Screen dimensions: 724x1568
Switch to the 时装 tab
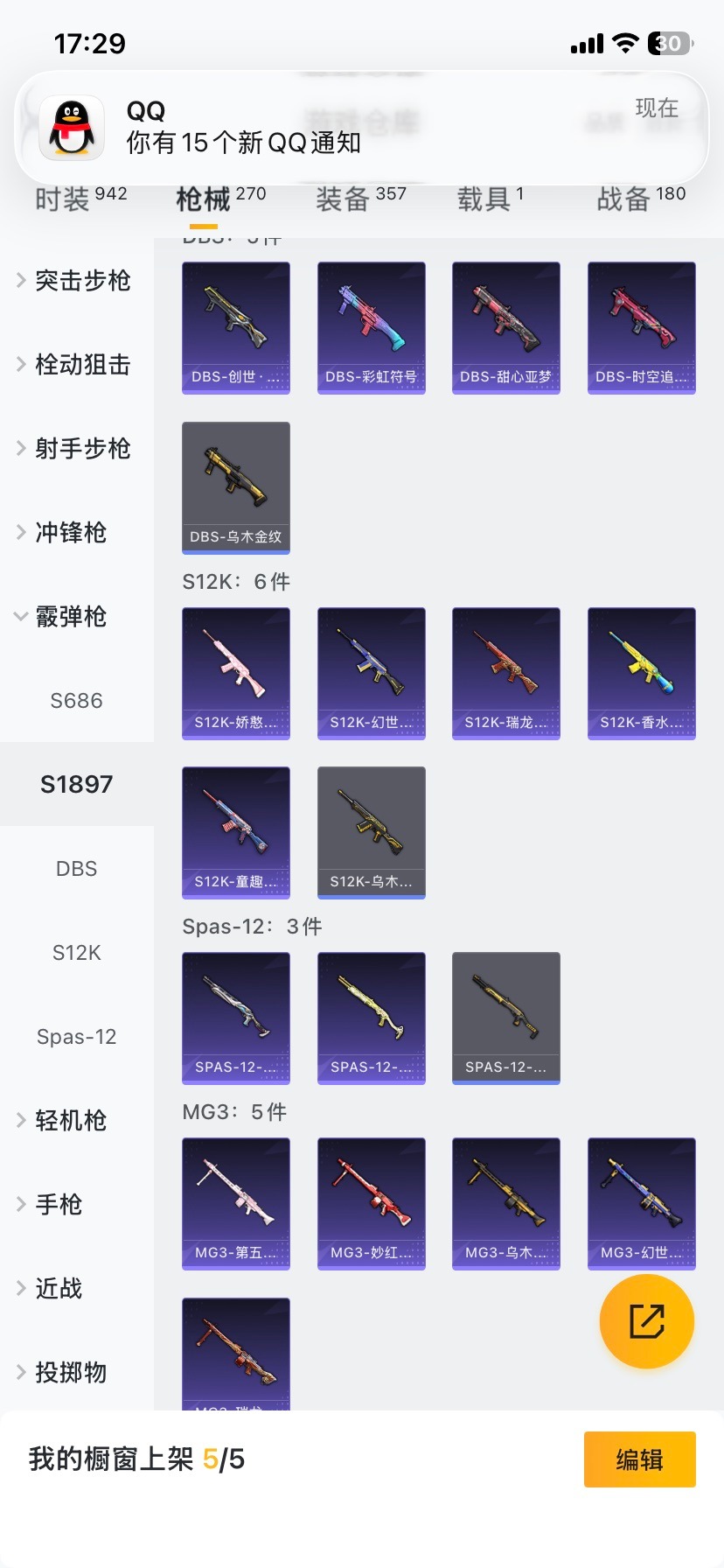80,199
